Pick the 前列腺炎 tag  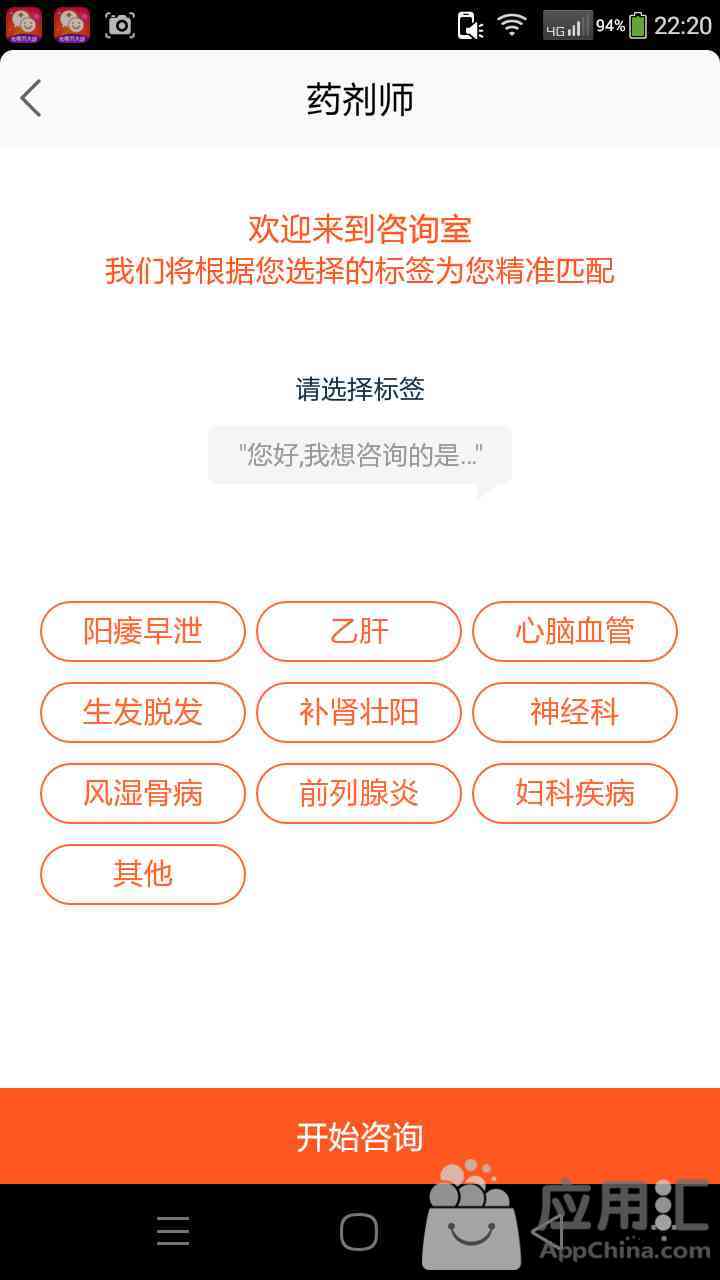pos(359,793)
